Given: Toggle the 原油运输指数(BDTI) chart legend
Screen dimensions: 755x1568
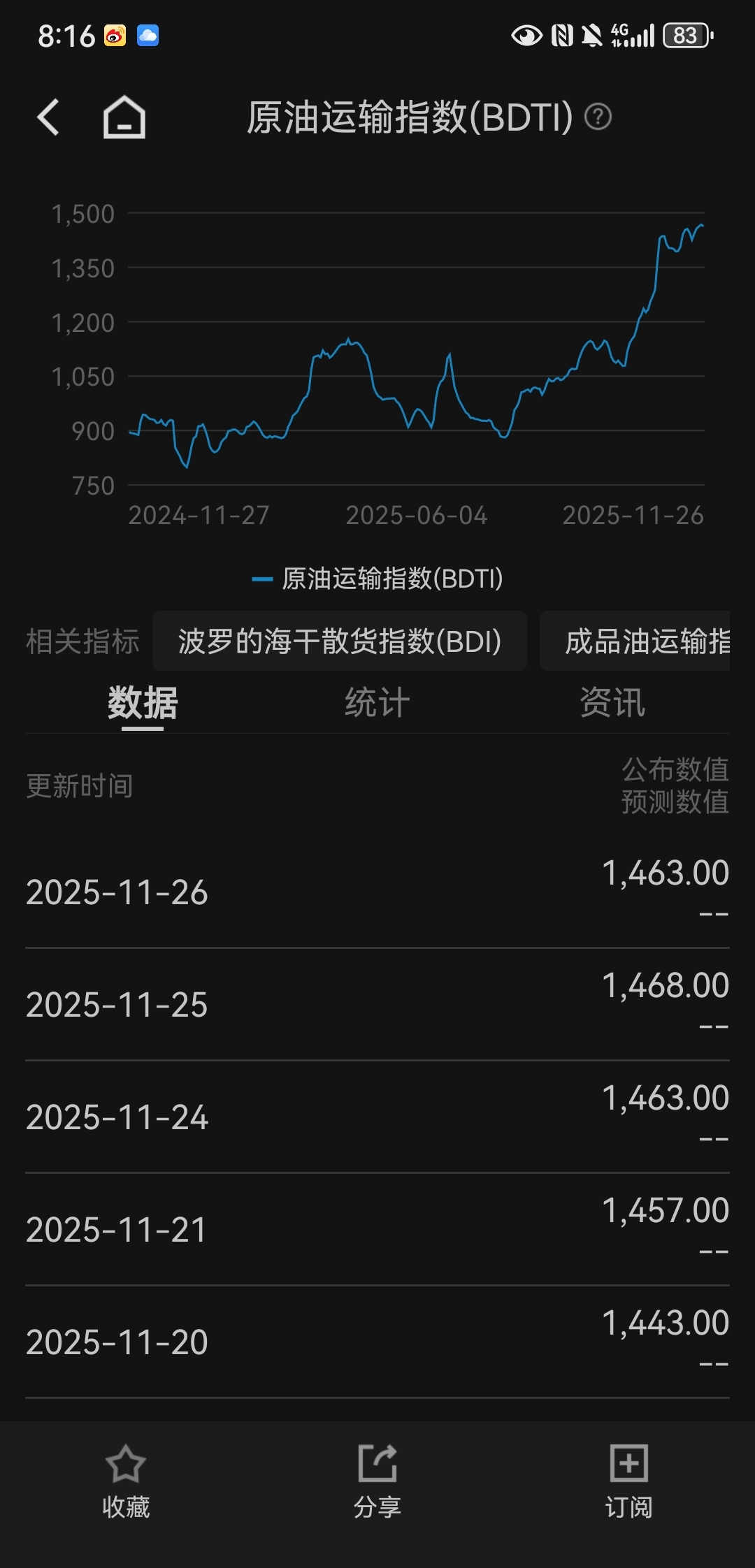Looking at the screenshot, I should tap(377, 579).
